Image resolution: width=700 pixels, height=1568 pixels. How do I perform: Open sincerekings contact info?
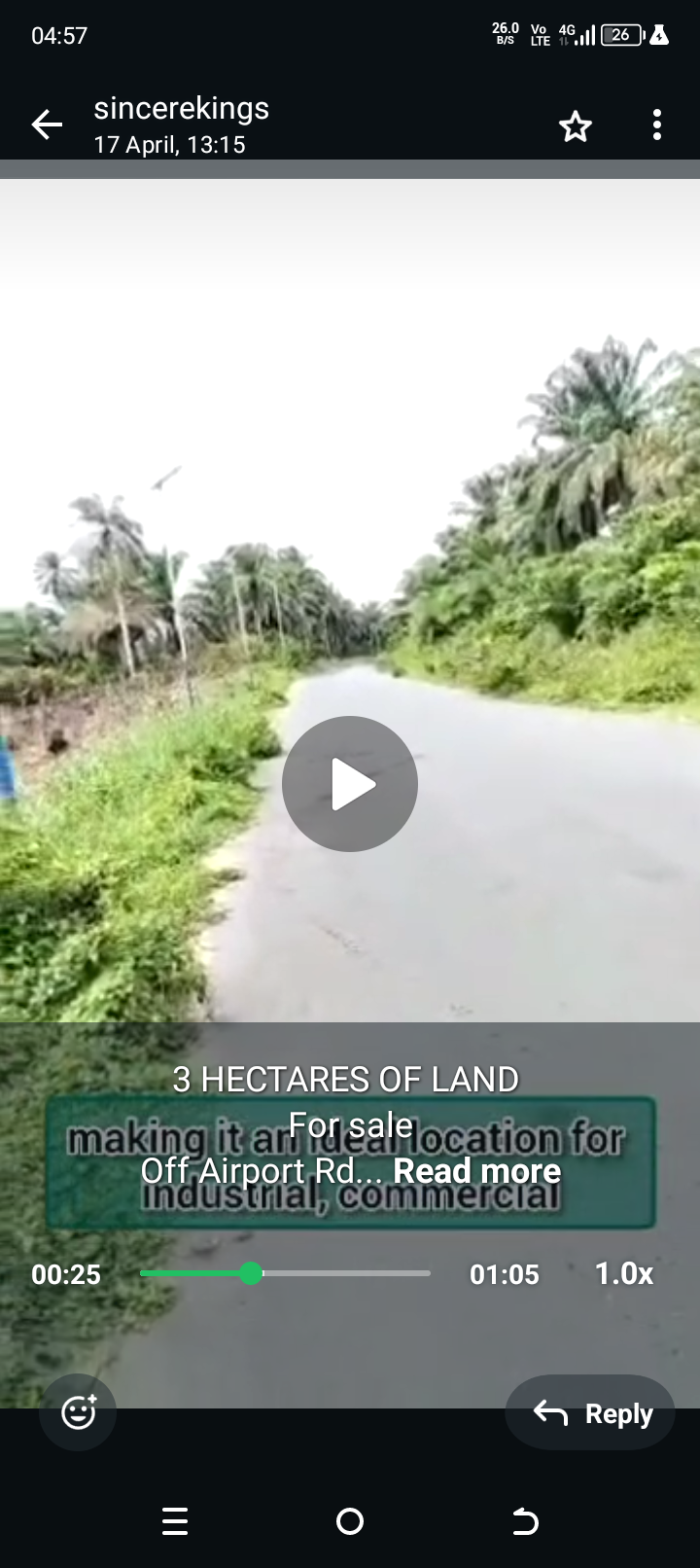pyautogui.click(x=181, y=109)
